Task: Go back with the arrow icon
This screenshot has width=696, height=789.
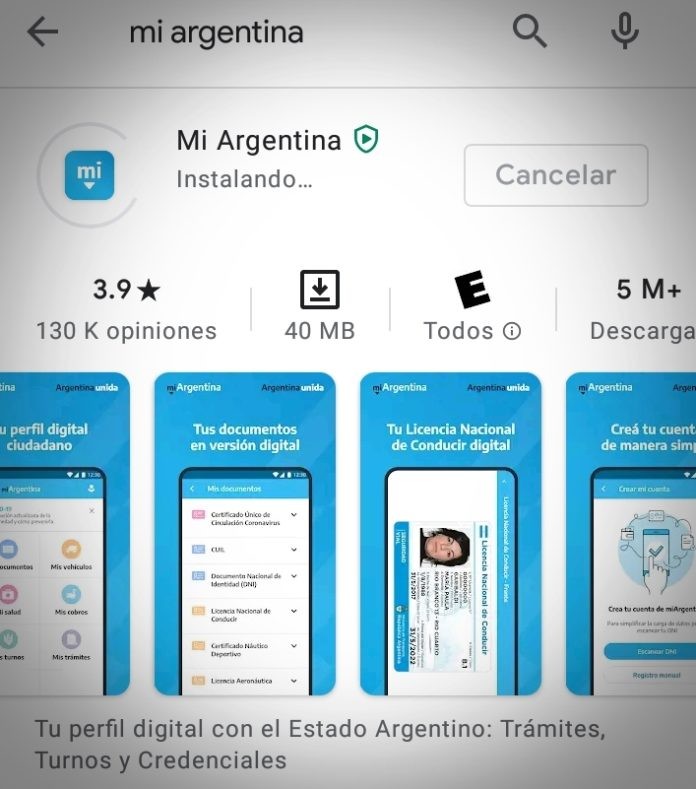Action: [43, 32]
